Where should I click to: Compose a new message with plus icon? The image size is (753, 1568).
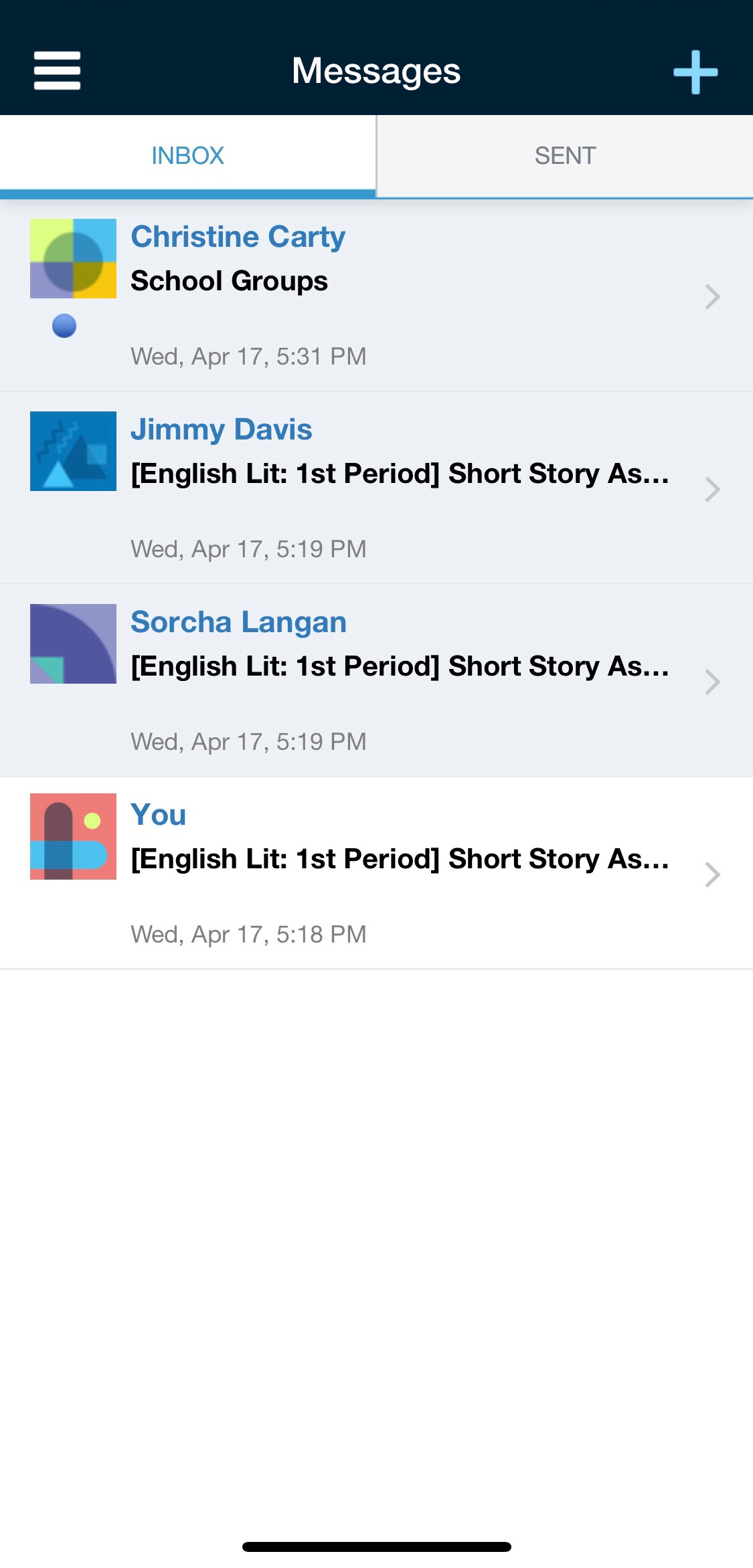695,72
